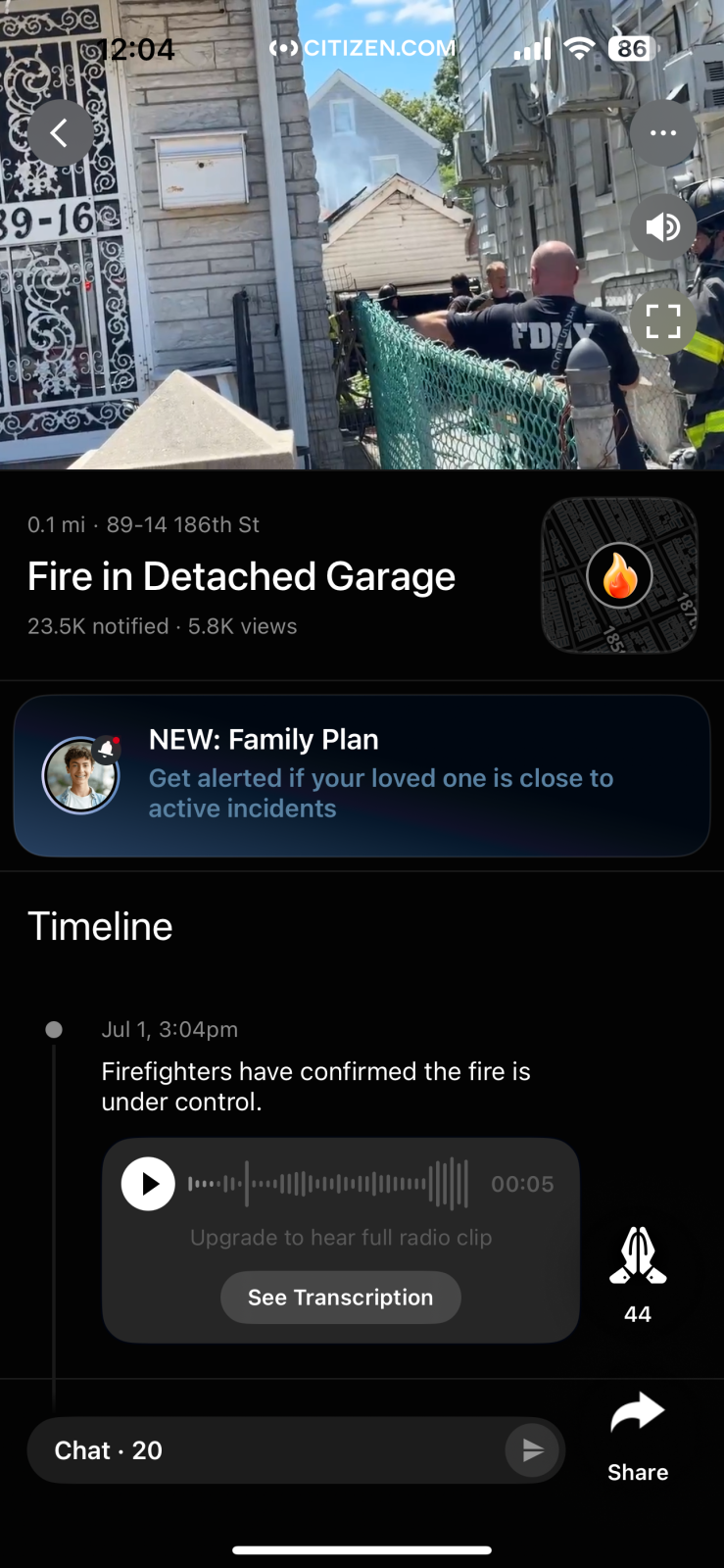Send the chat message
724x1568 pixels.
[532, 1450]
